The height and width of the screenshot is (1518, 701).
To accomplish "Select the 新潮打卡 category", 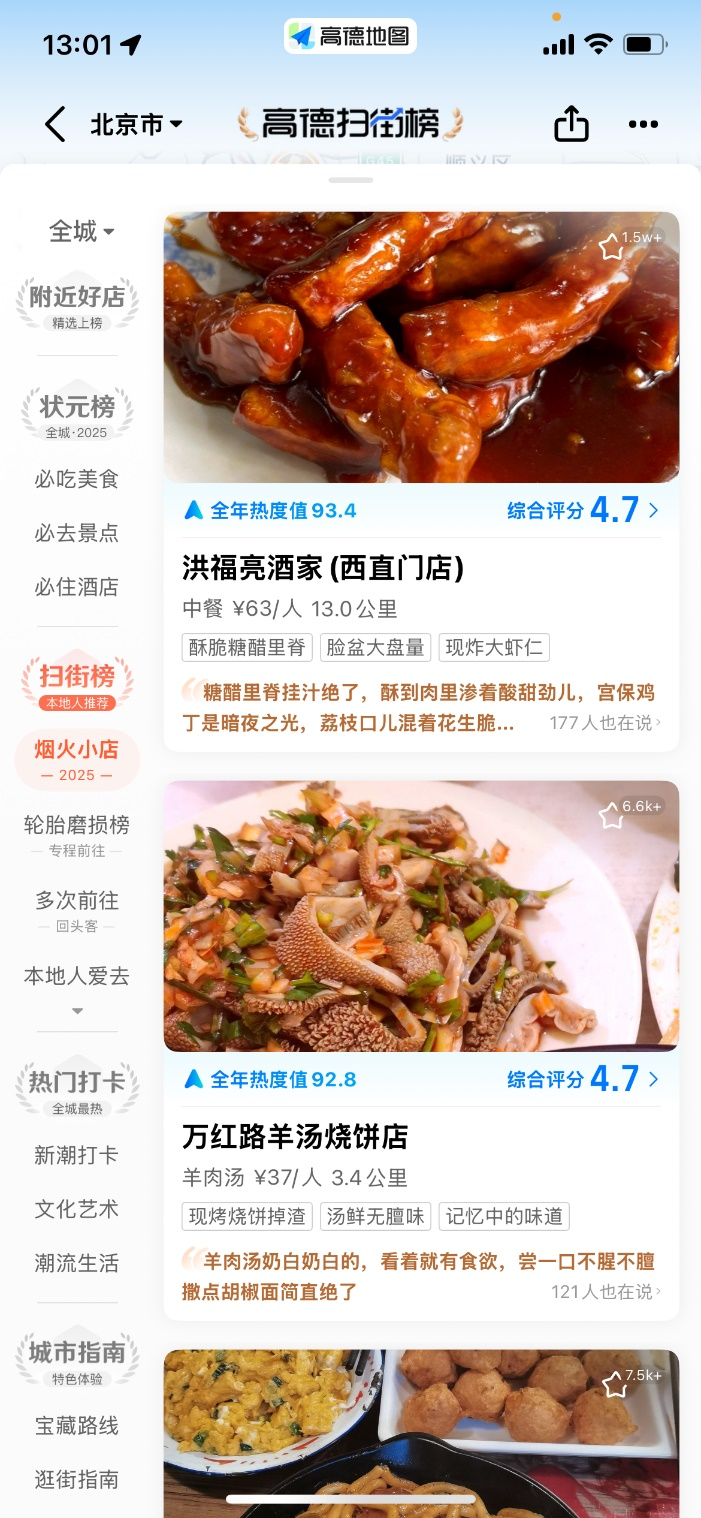I will click(x=77, y=1156).
